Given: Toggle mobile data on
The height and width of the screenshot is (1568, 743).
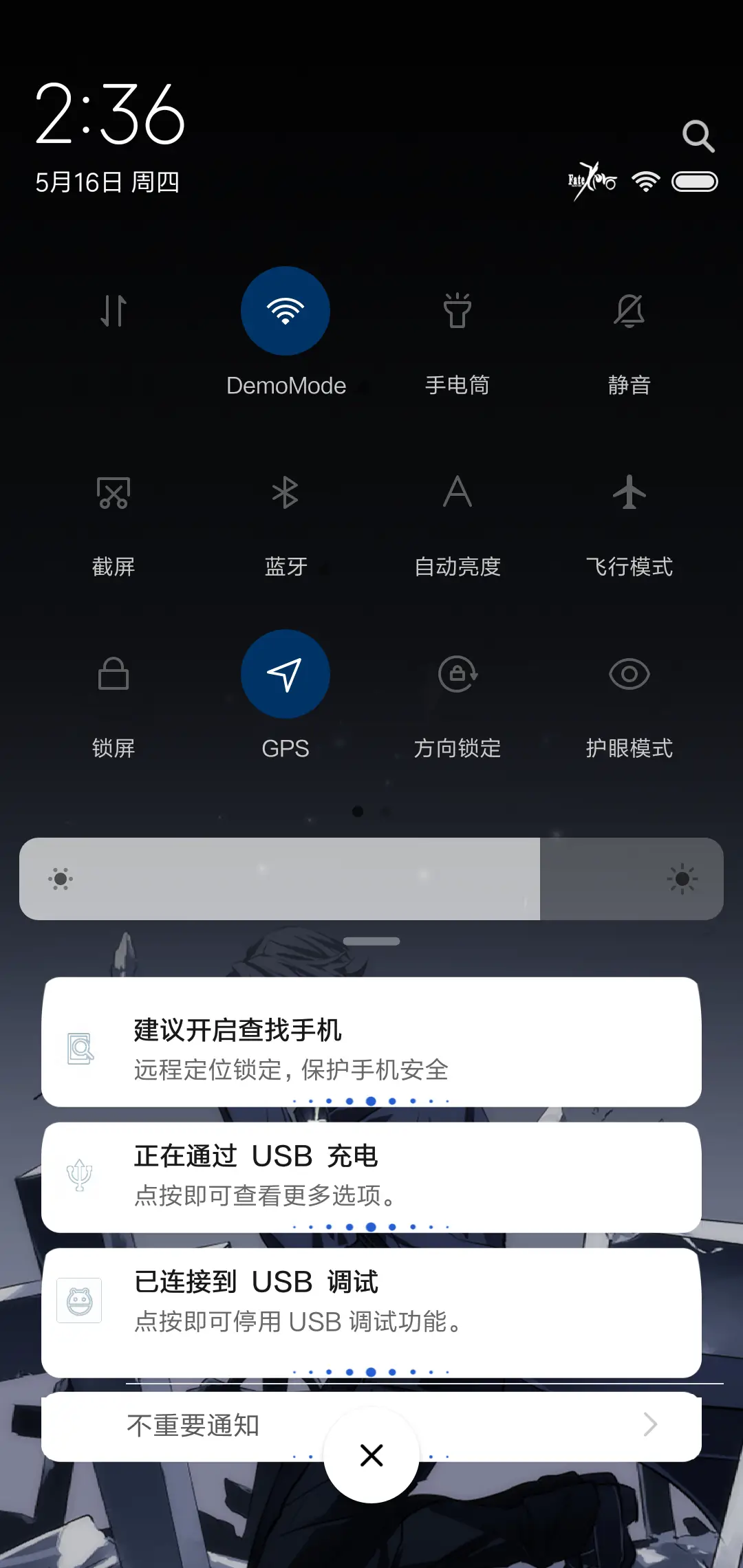Looking at the screenshot, I should (x=114, y=311).
